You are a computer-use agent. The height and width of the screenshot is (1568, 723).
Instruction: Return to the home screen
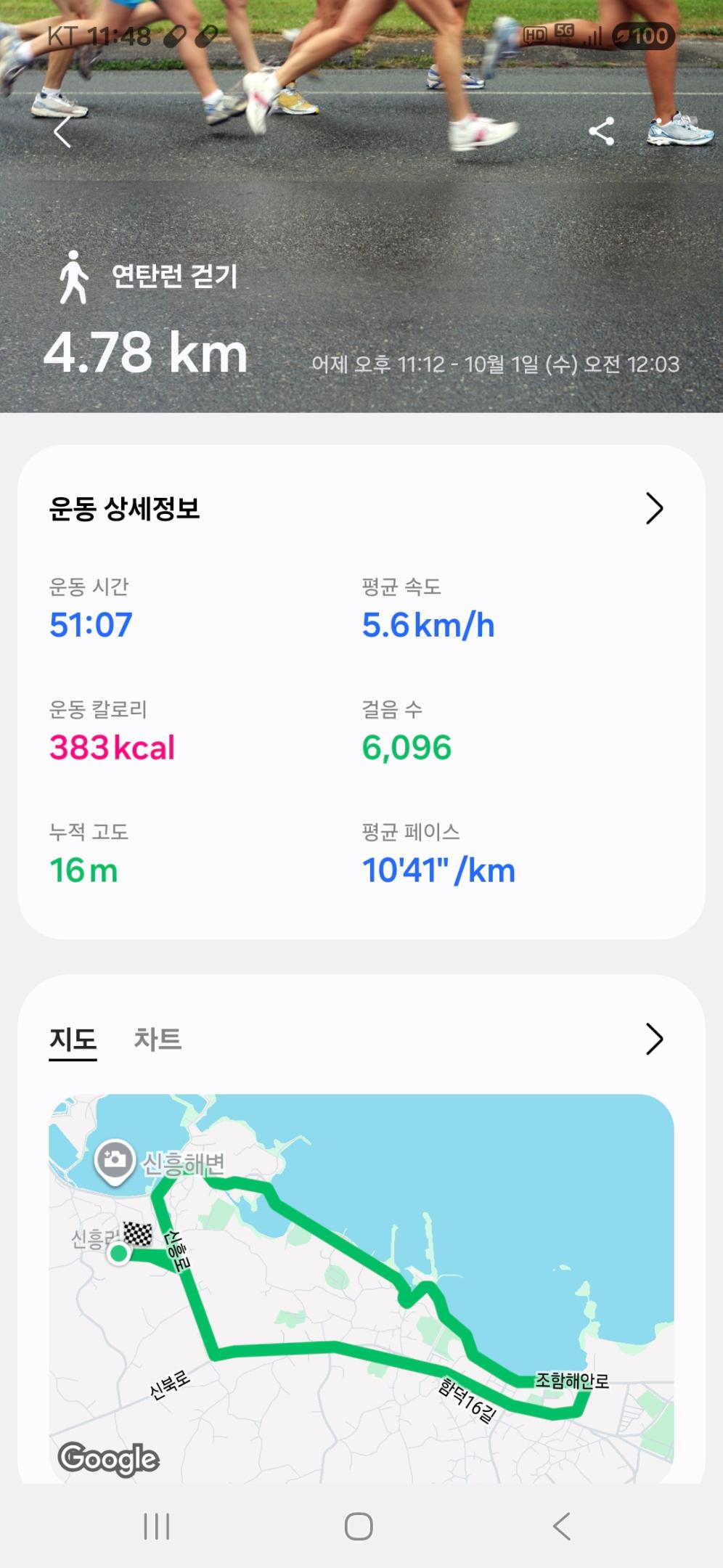point(359,1526)
